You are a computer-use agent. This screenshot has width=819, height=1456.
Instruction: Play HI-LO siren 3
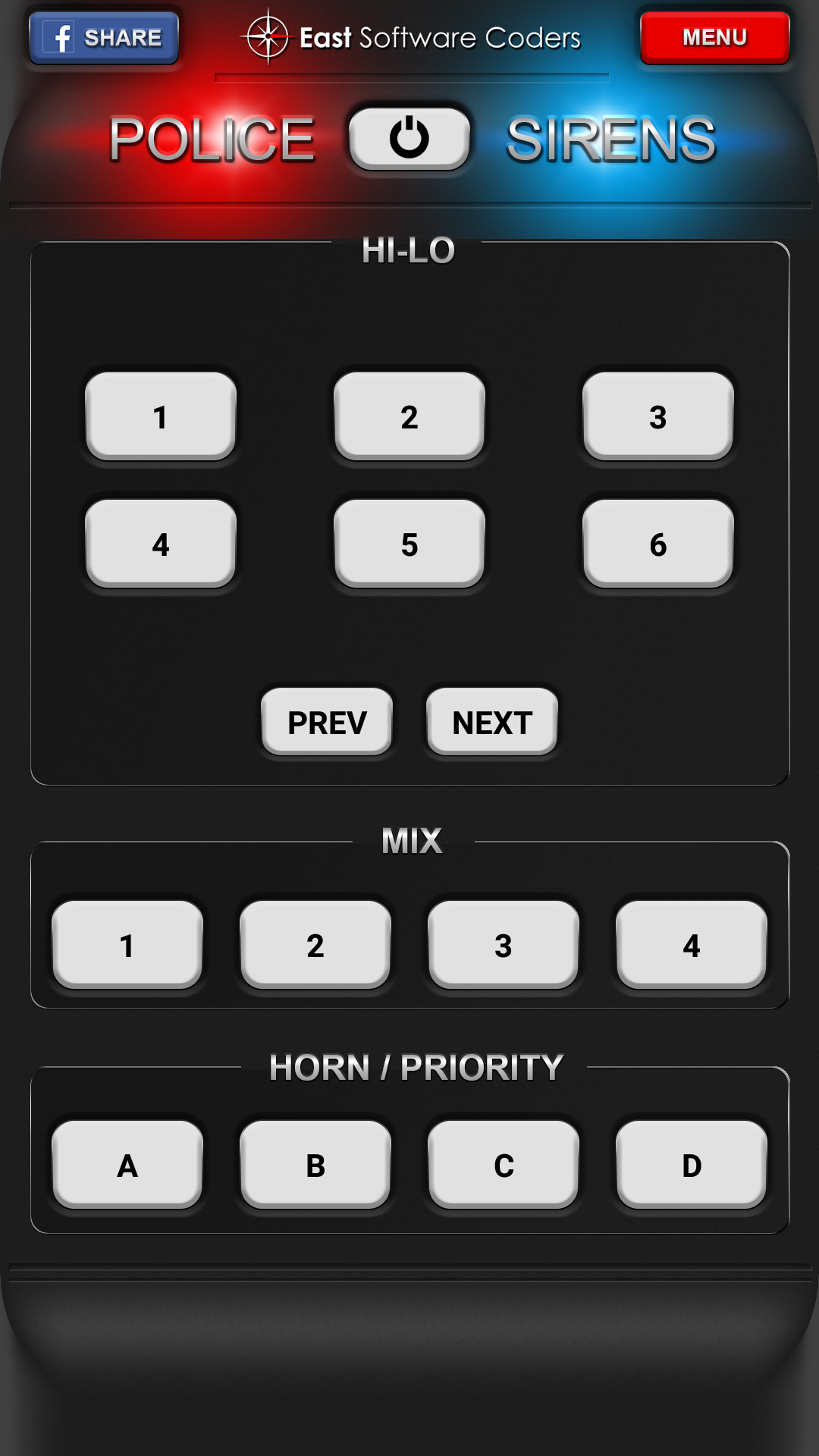point(658,416)
